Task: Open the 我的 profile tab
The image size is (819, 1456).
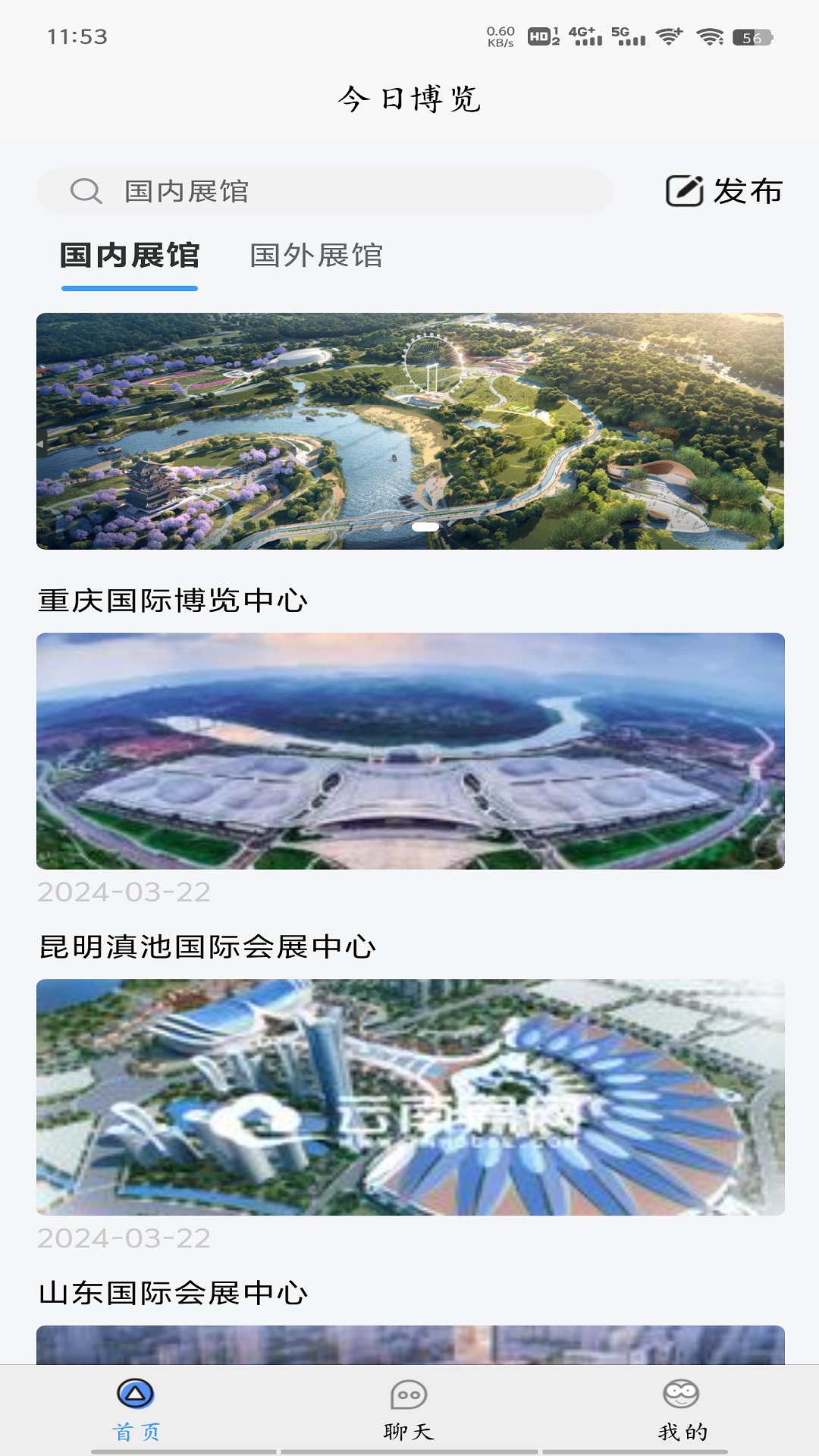Action: point(682,1410)
